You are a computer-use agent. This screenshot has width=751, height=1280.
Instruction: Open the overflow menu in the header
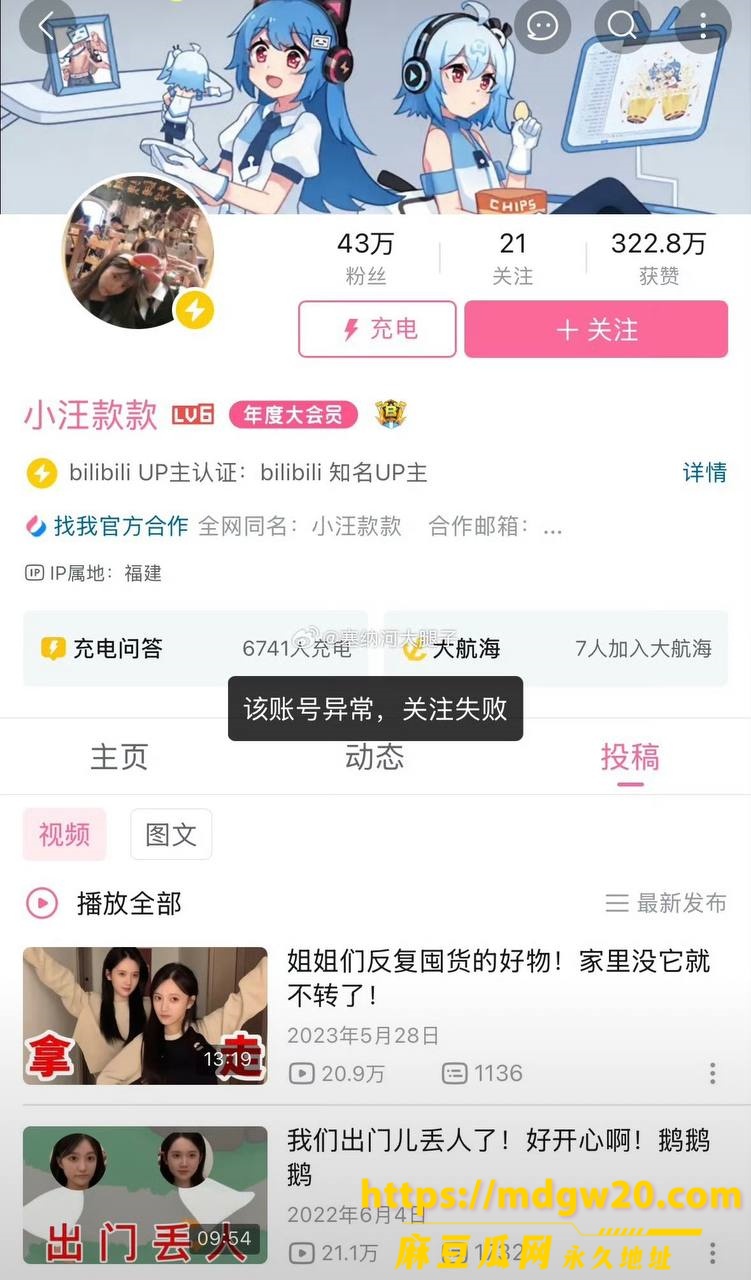coord(703,26)
